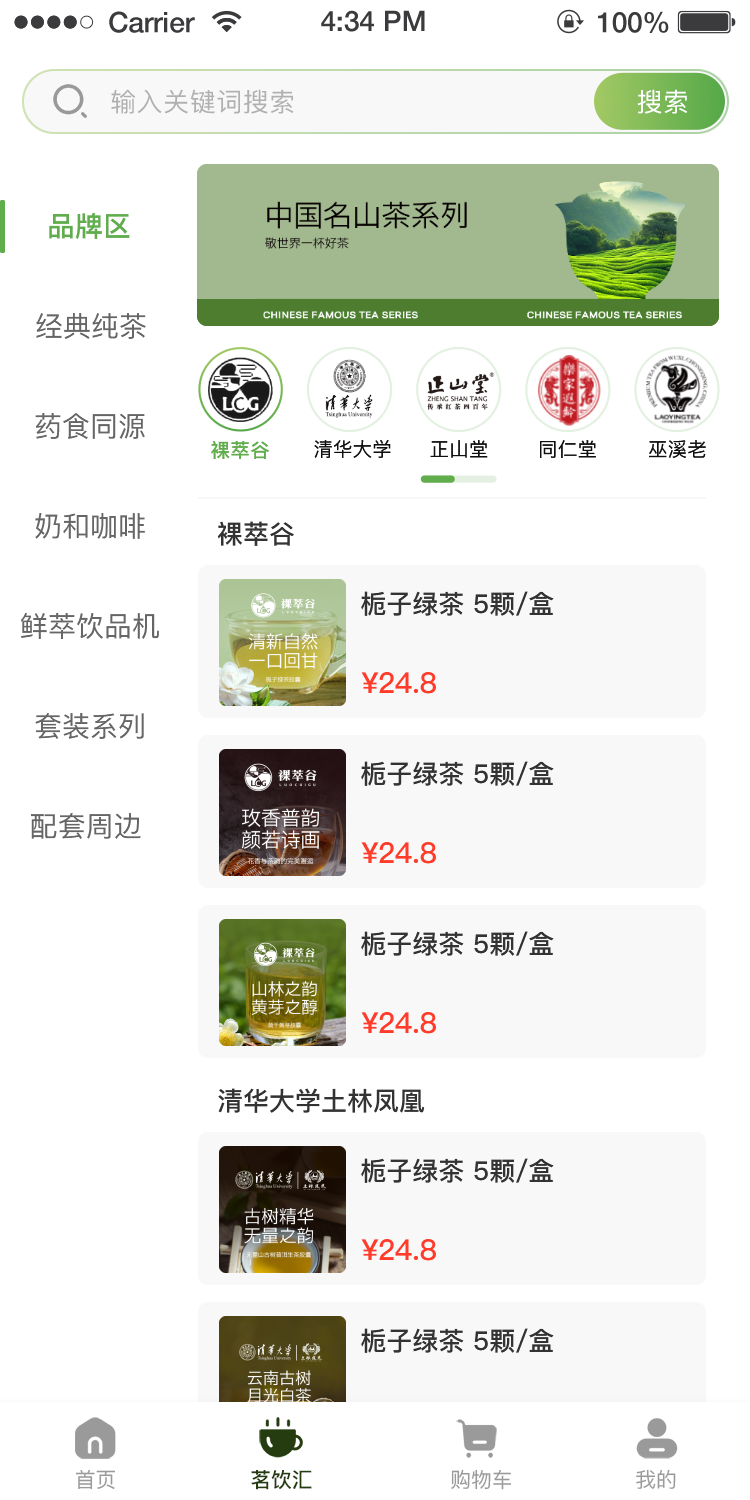Choose the 套装系列 category
This screenshot has width=750, height=1500.
coord(90,727)
